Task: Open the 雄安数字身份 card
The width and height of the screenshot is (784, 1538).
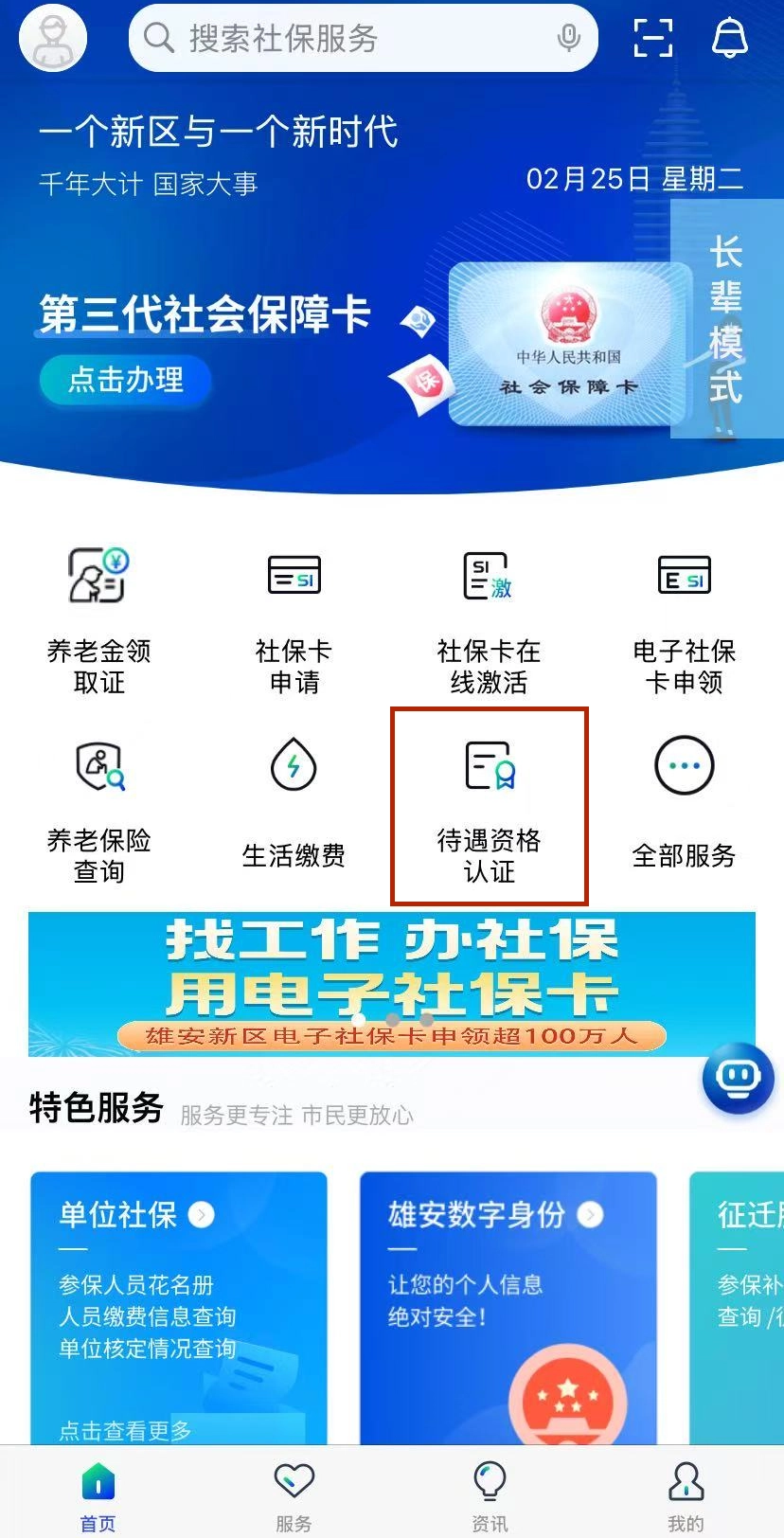Action: pyautogui.click(x=508, y=1307)
